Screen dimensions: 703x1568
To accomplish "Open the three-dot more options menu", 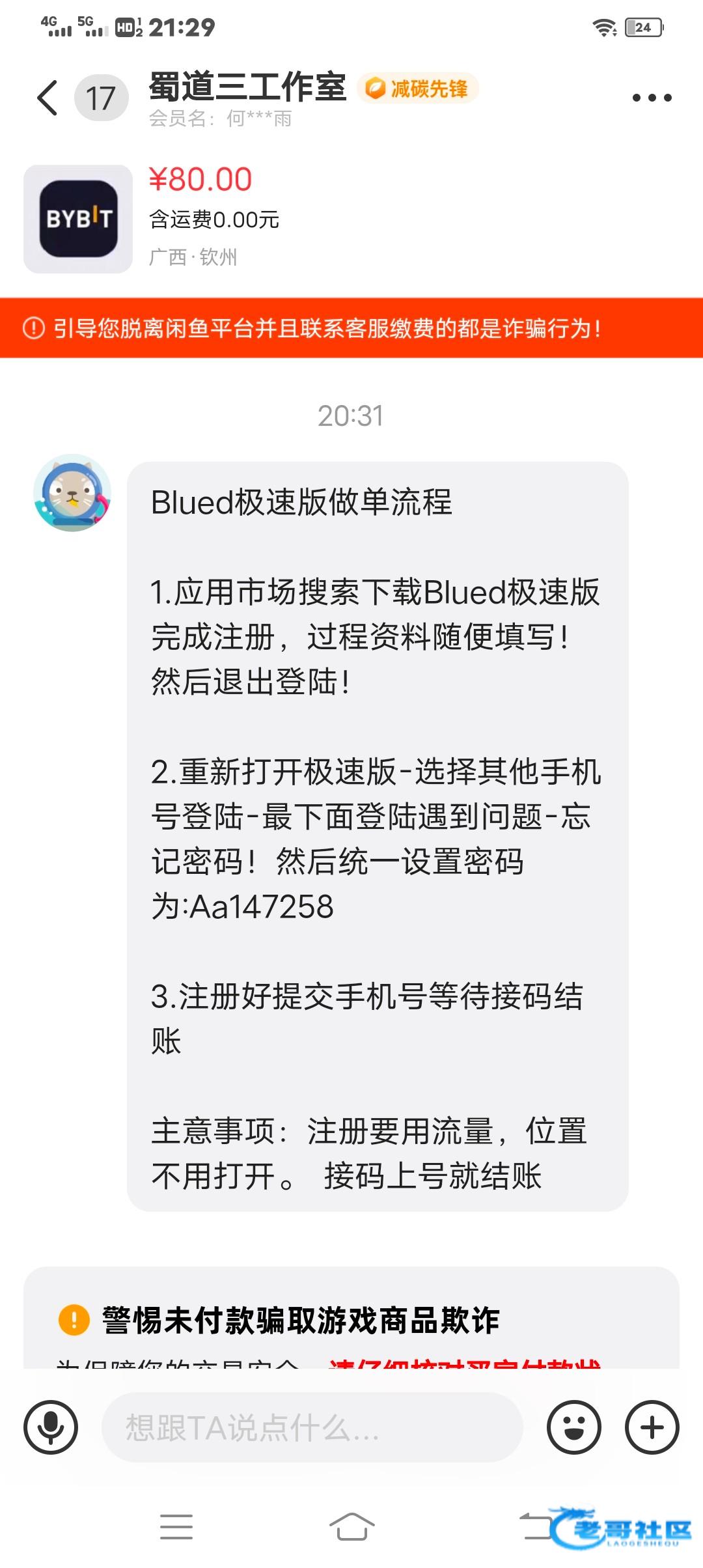I will [x=652, y=98].
